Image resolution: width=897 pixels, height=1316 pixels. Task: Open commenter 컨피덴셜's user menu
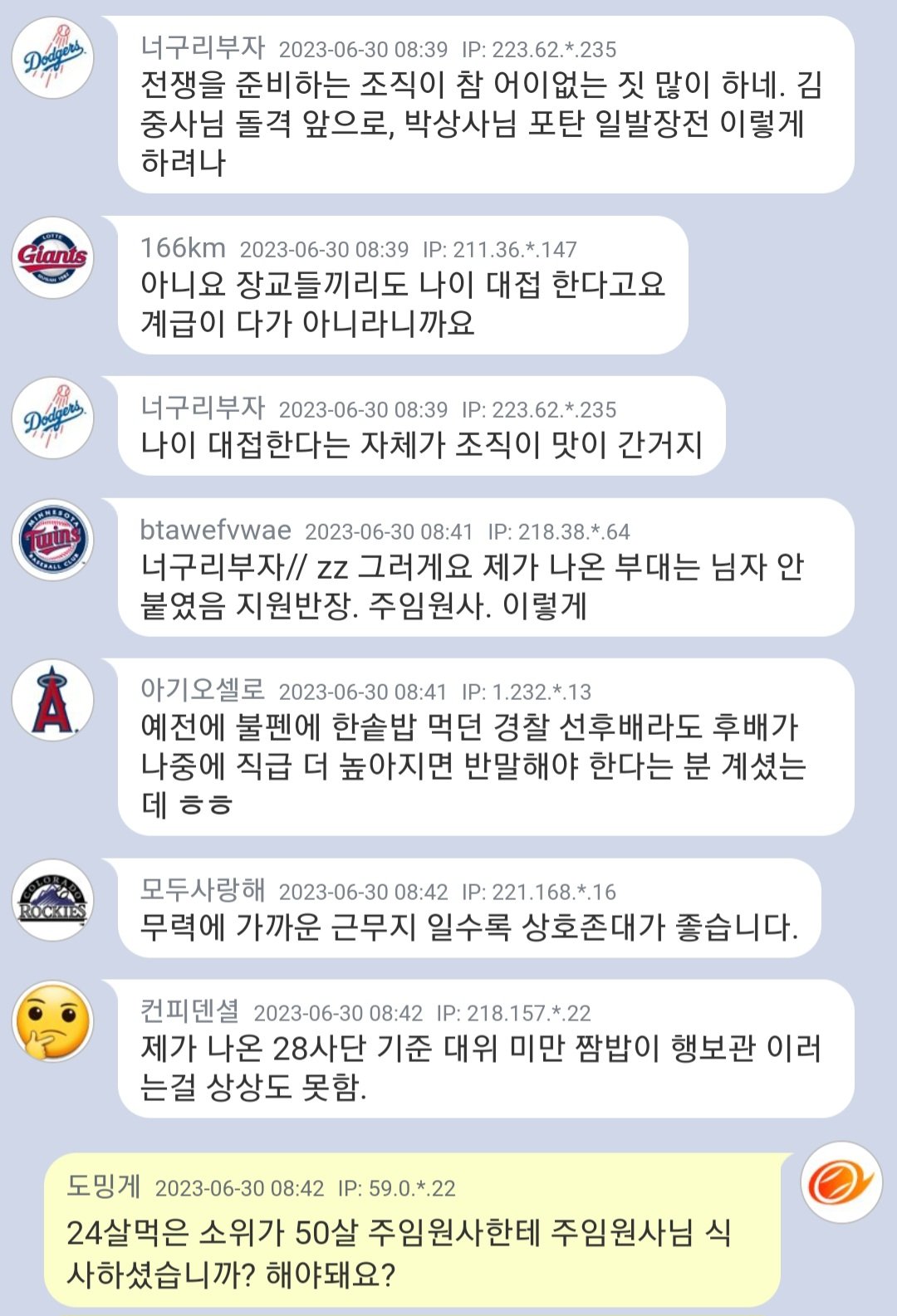(x=189, y=1011)
